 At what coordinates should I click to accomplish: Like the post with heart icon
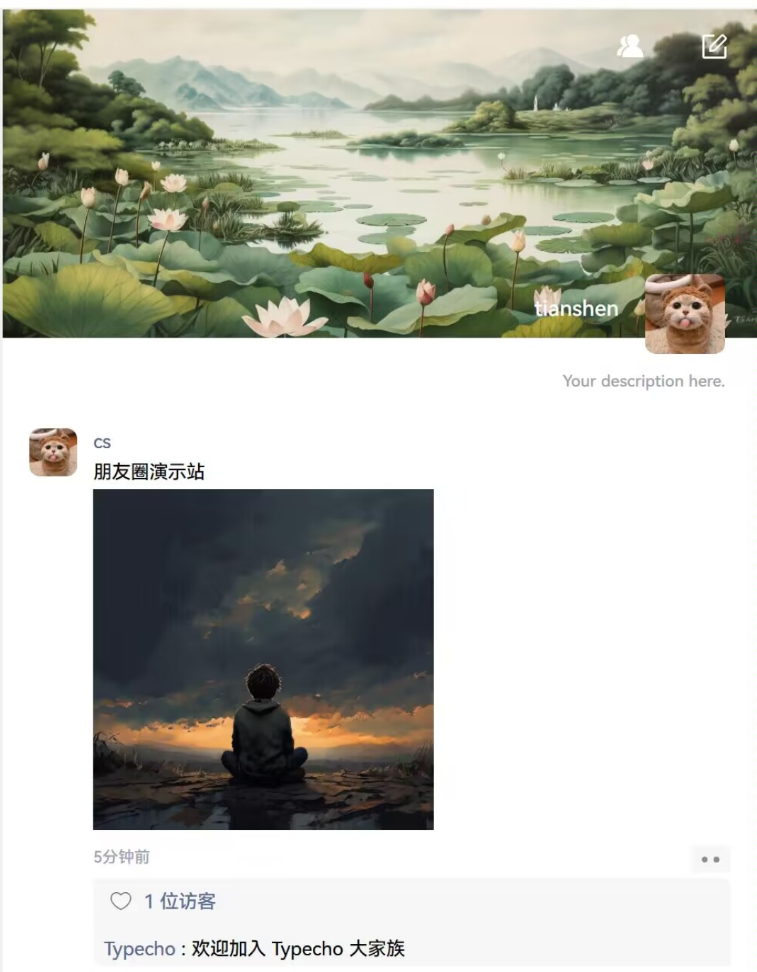(121, 901)
